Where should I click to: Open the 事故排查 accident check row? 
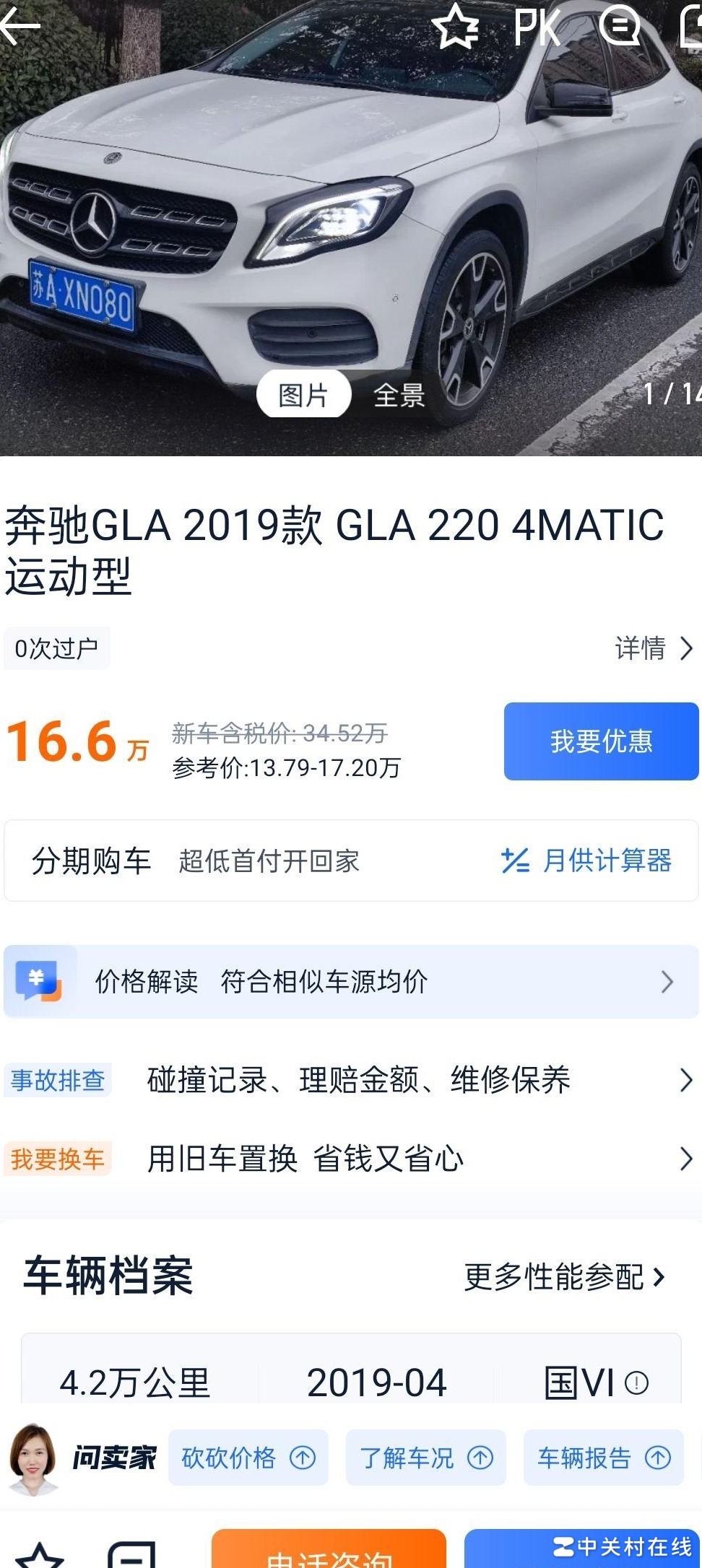(351, 1080)
